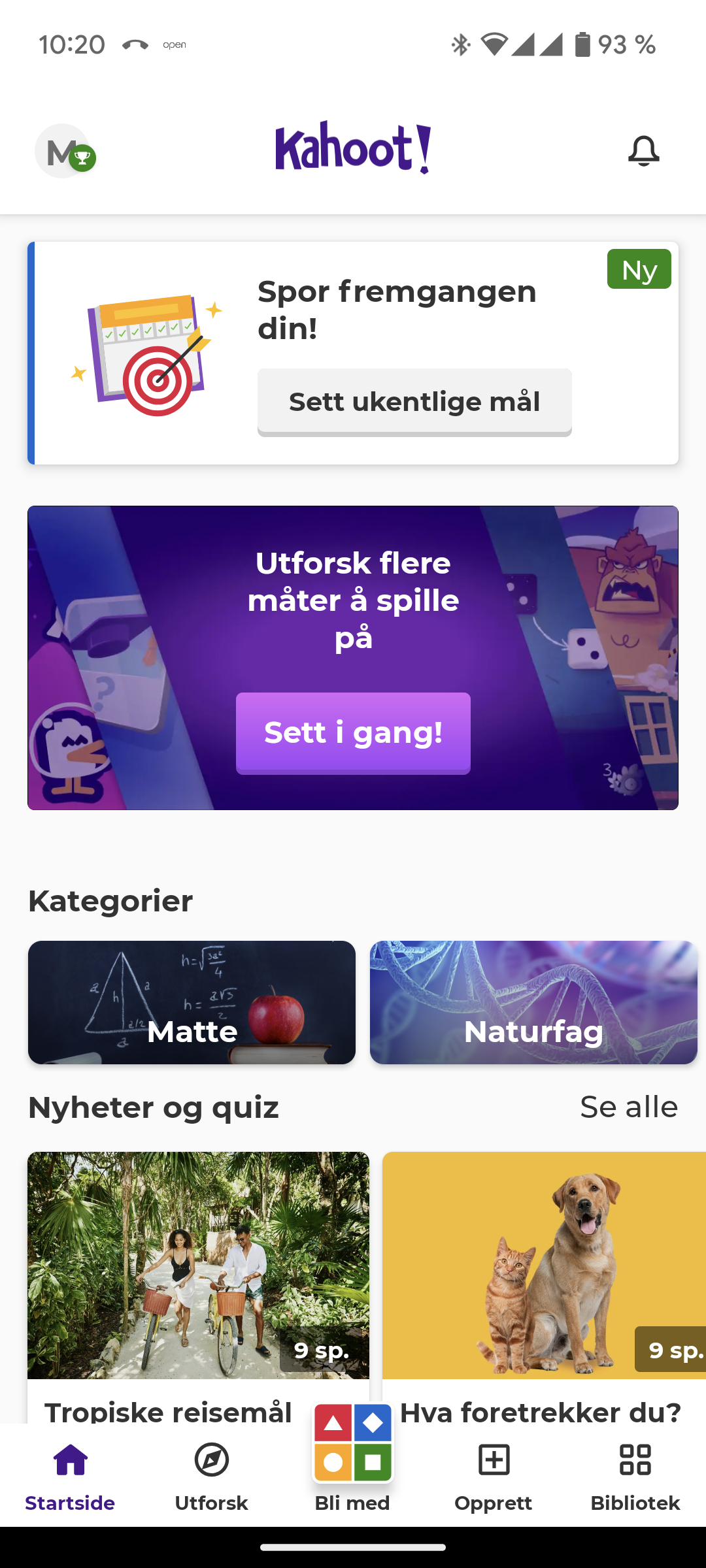Tap the Sett ukentlige mål button

tap(414, 402)
